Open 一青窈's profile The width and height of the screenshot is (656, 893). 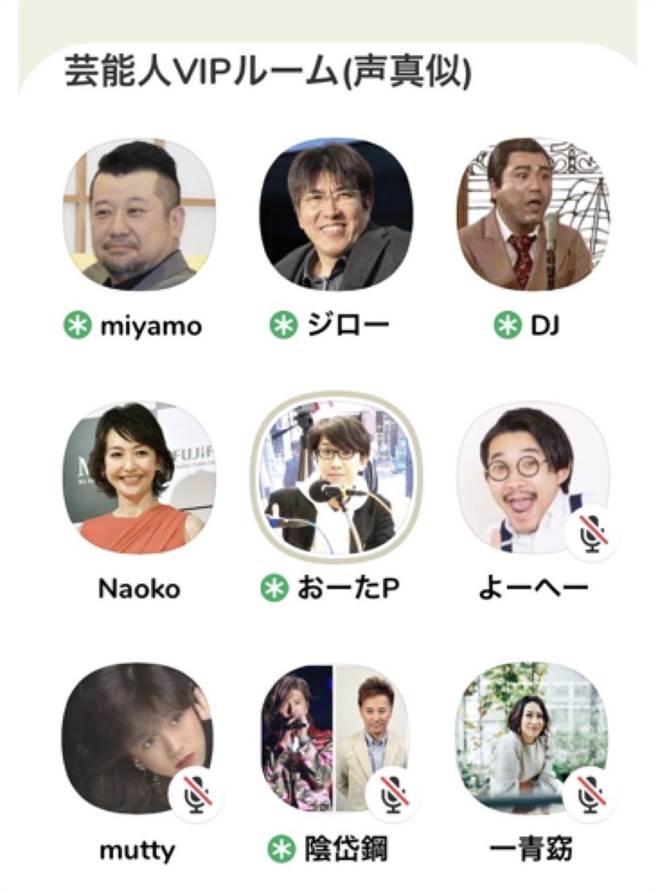tap(533, 738)
